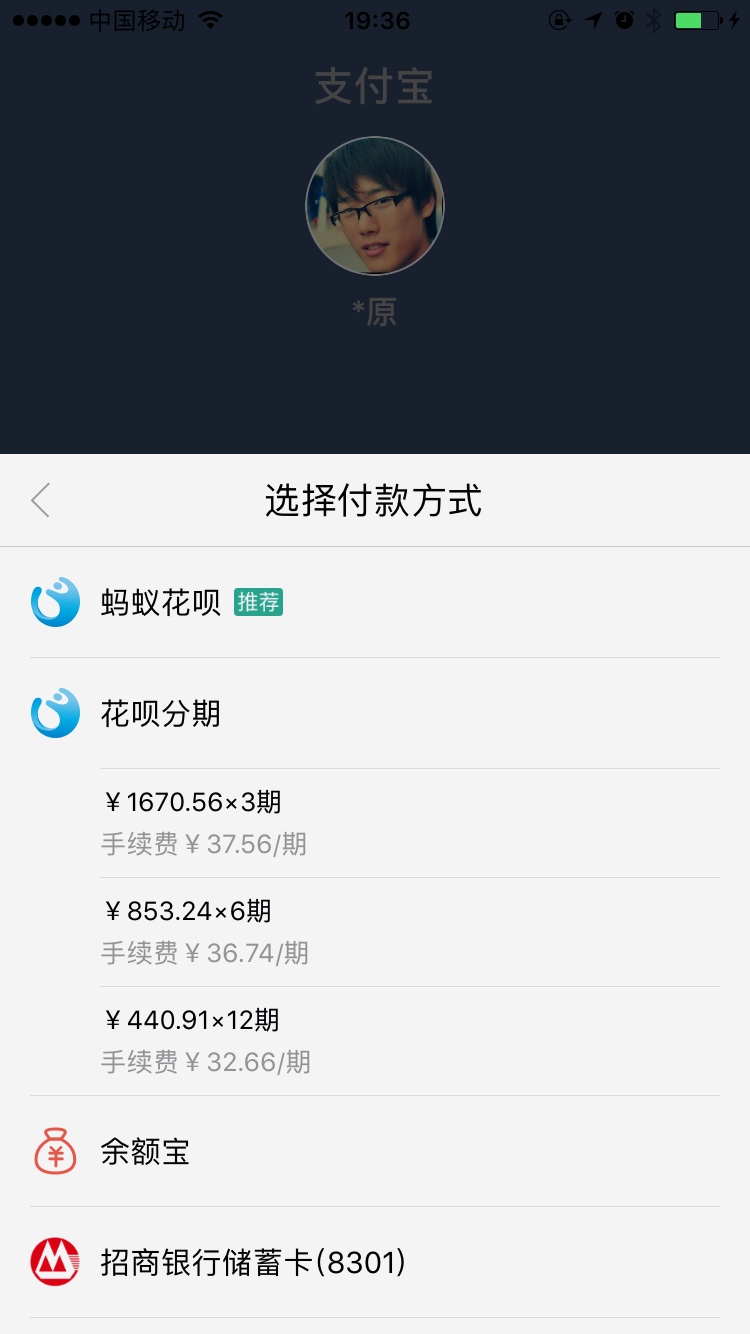Select 选择付款方式 header tab
This screenshot has height=1334, width=750.
coord(374,502)
